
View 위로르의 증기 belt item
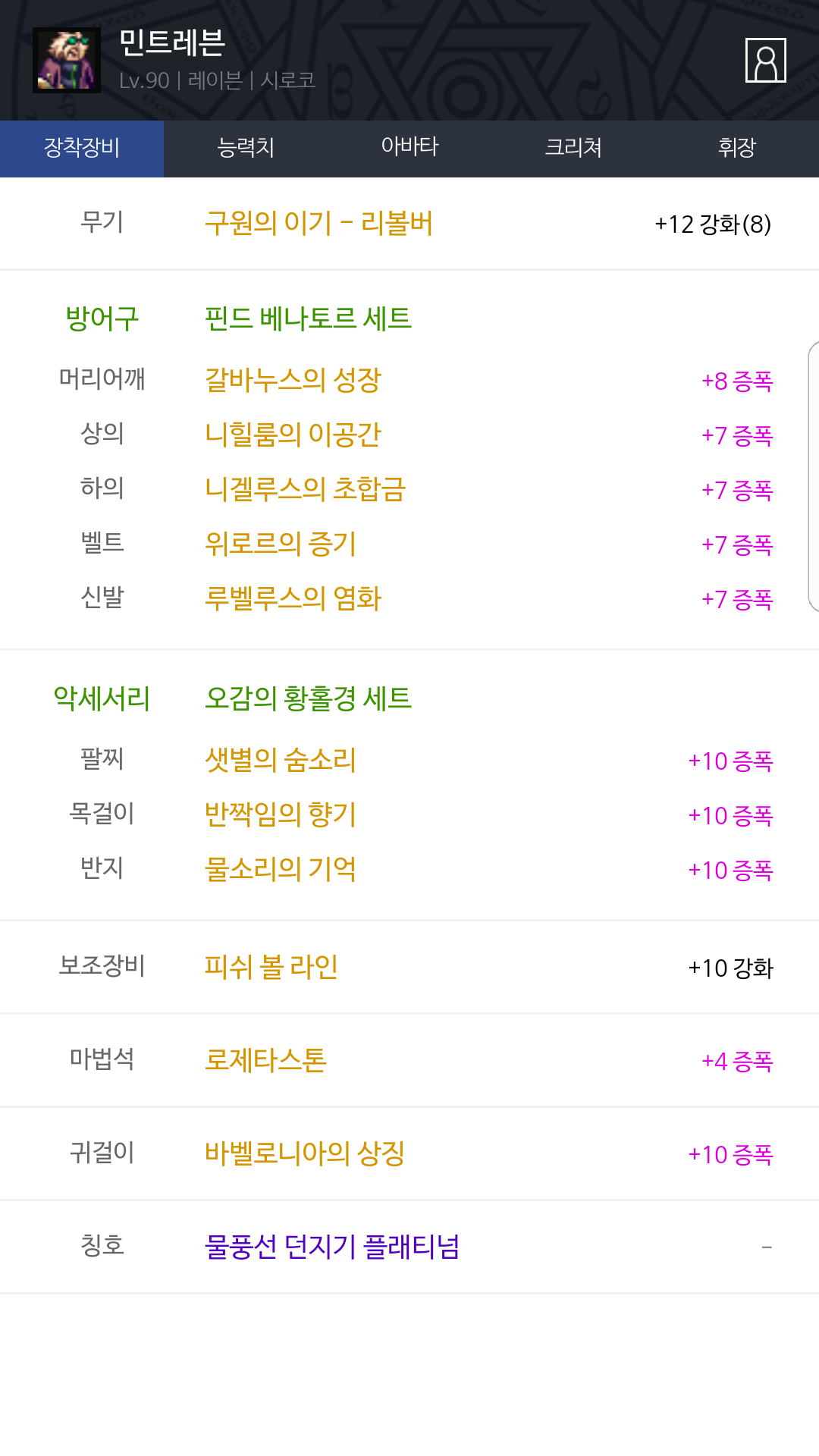[x=280, y=544]
